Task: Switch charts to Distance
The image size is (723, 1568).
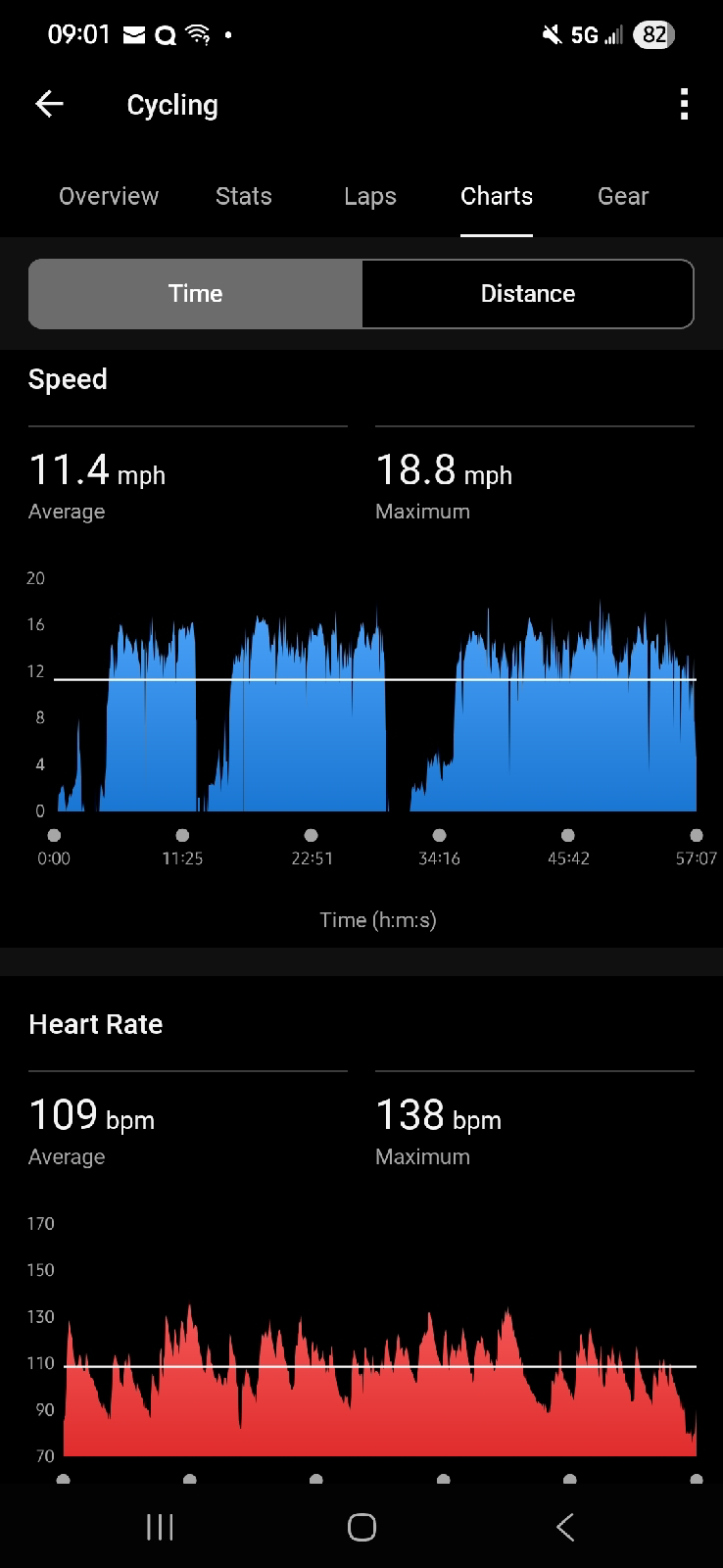Action: (528, 294)
